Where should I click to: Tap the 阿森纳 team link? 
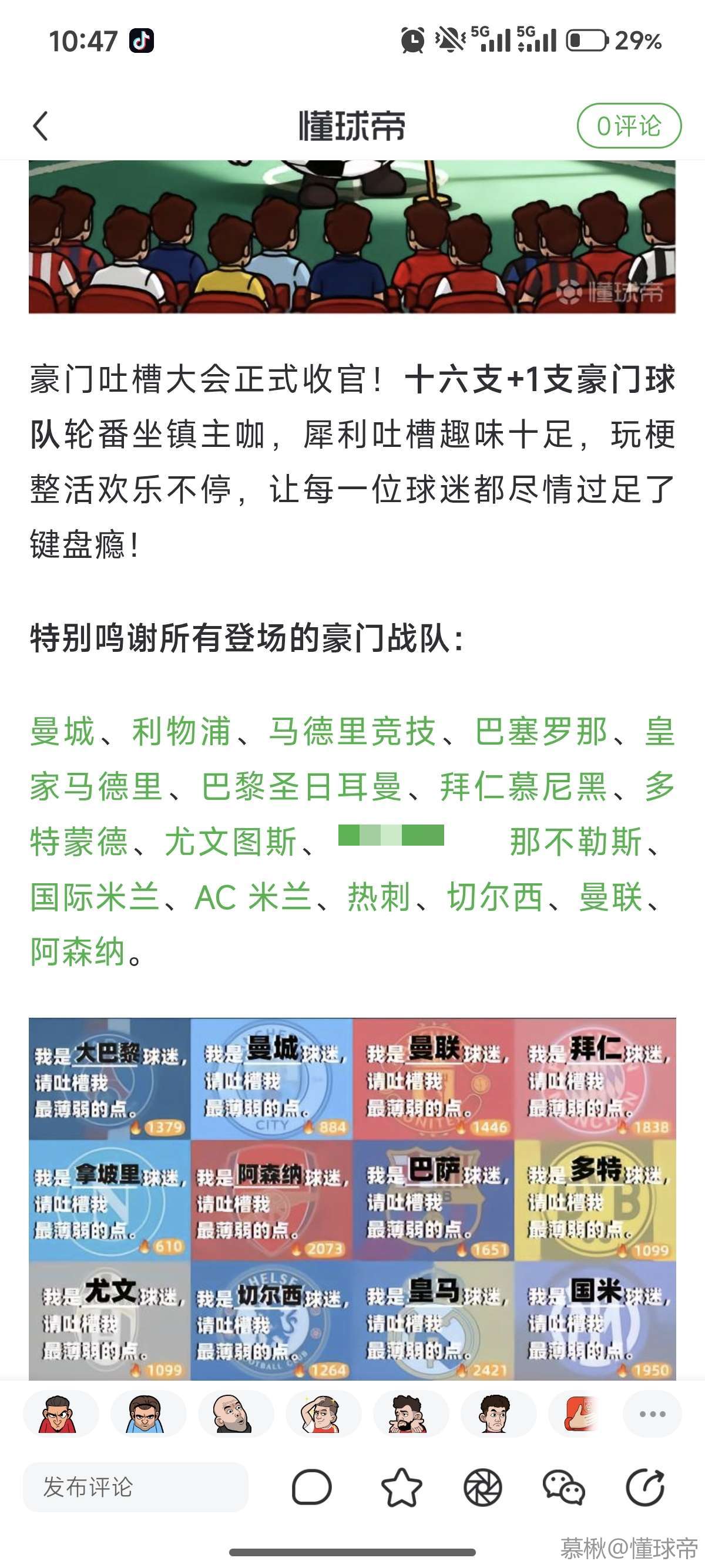78,952
